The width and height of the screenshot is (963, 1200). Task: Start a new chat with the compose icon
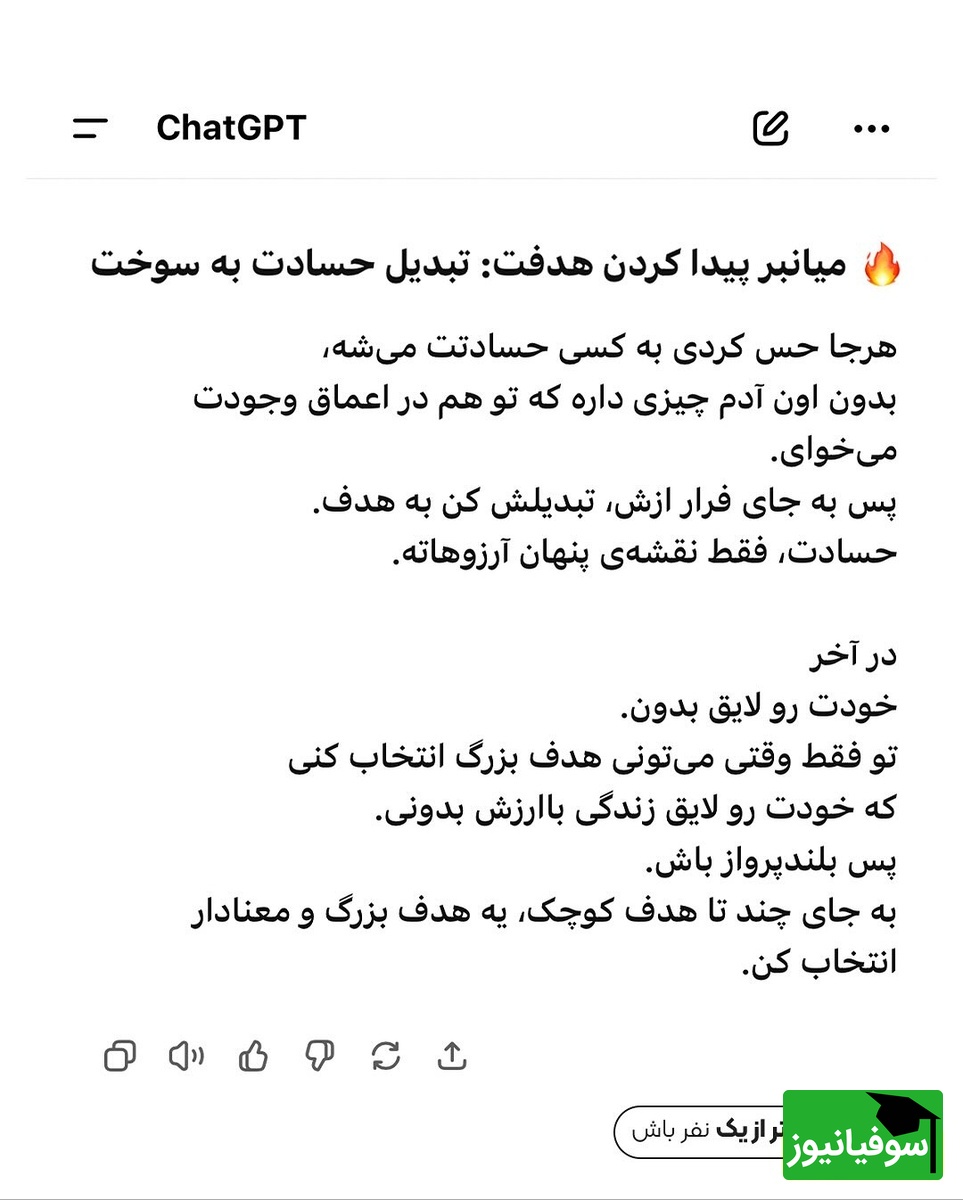[770, 128]
